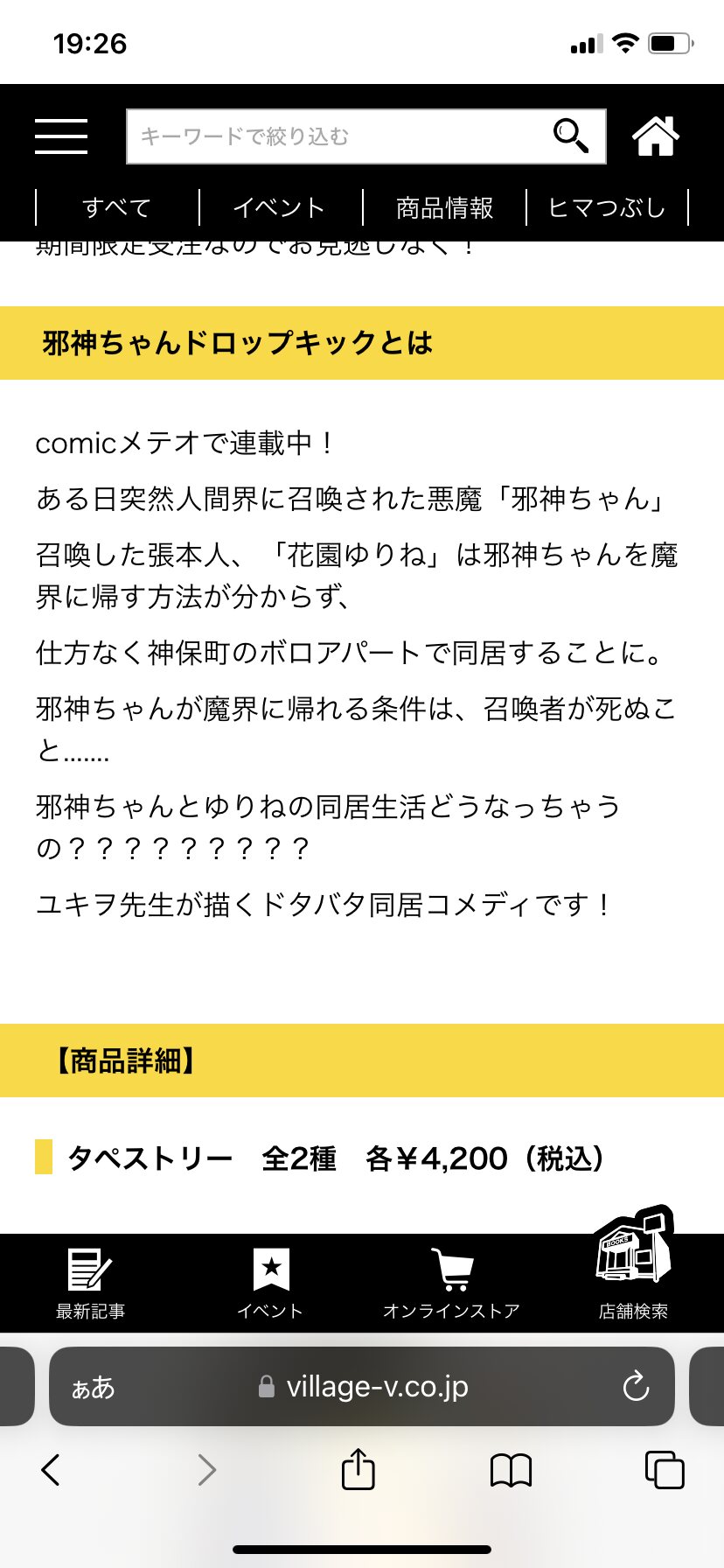
Task: Open the hamburger menu
Action: coord(61,136)
